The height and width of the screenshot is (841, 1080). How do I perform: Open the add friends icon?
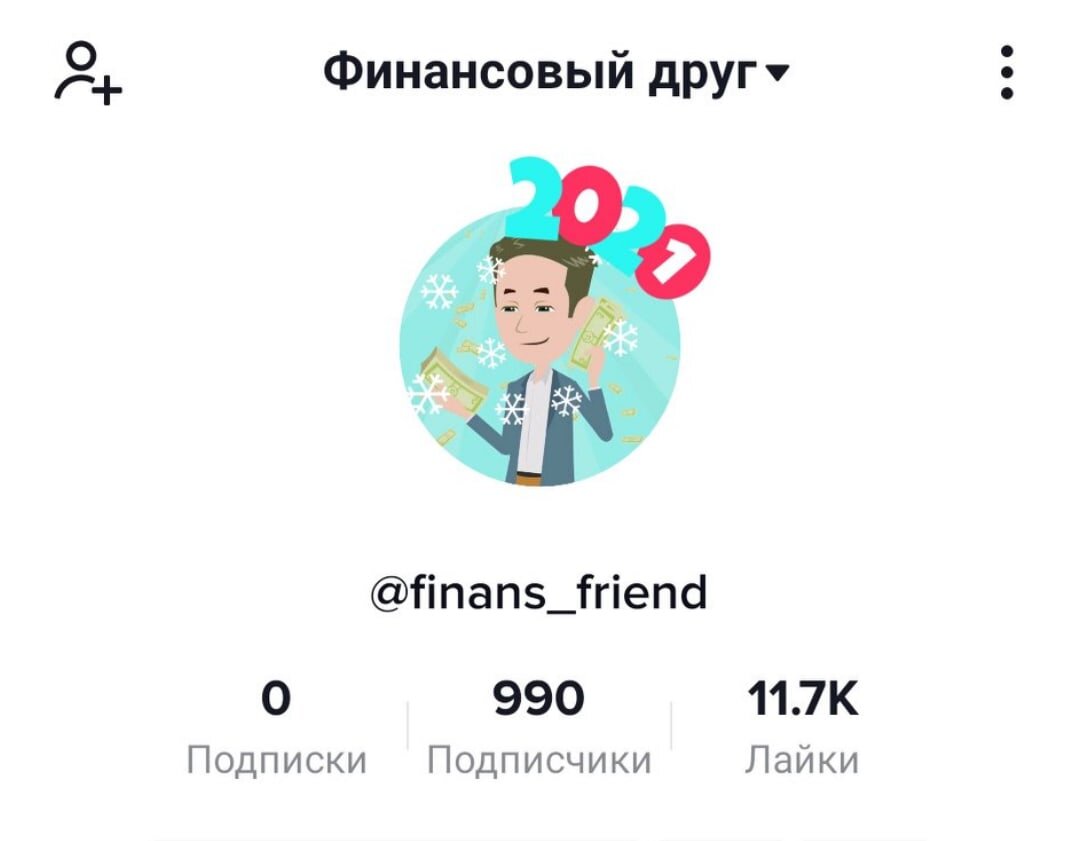point(88,72)
